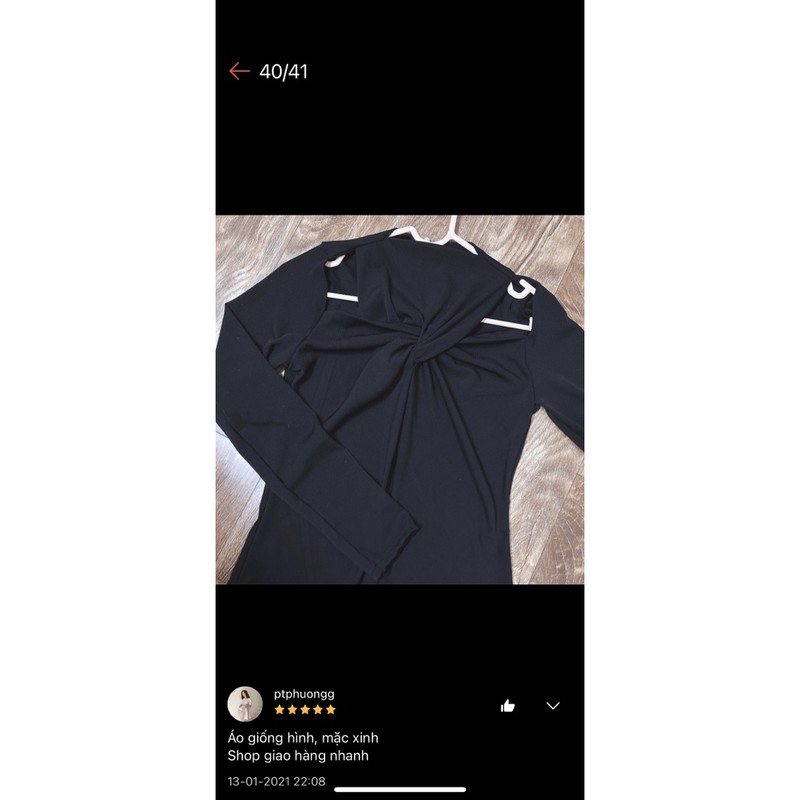Open ptphuongg's profile avatar
Image resolution: width=800 pixels, height=800 pixels.
[x=245, y=704]
